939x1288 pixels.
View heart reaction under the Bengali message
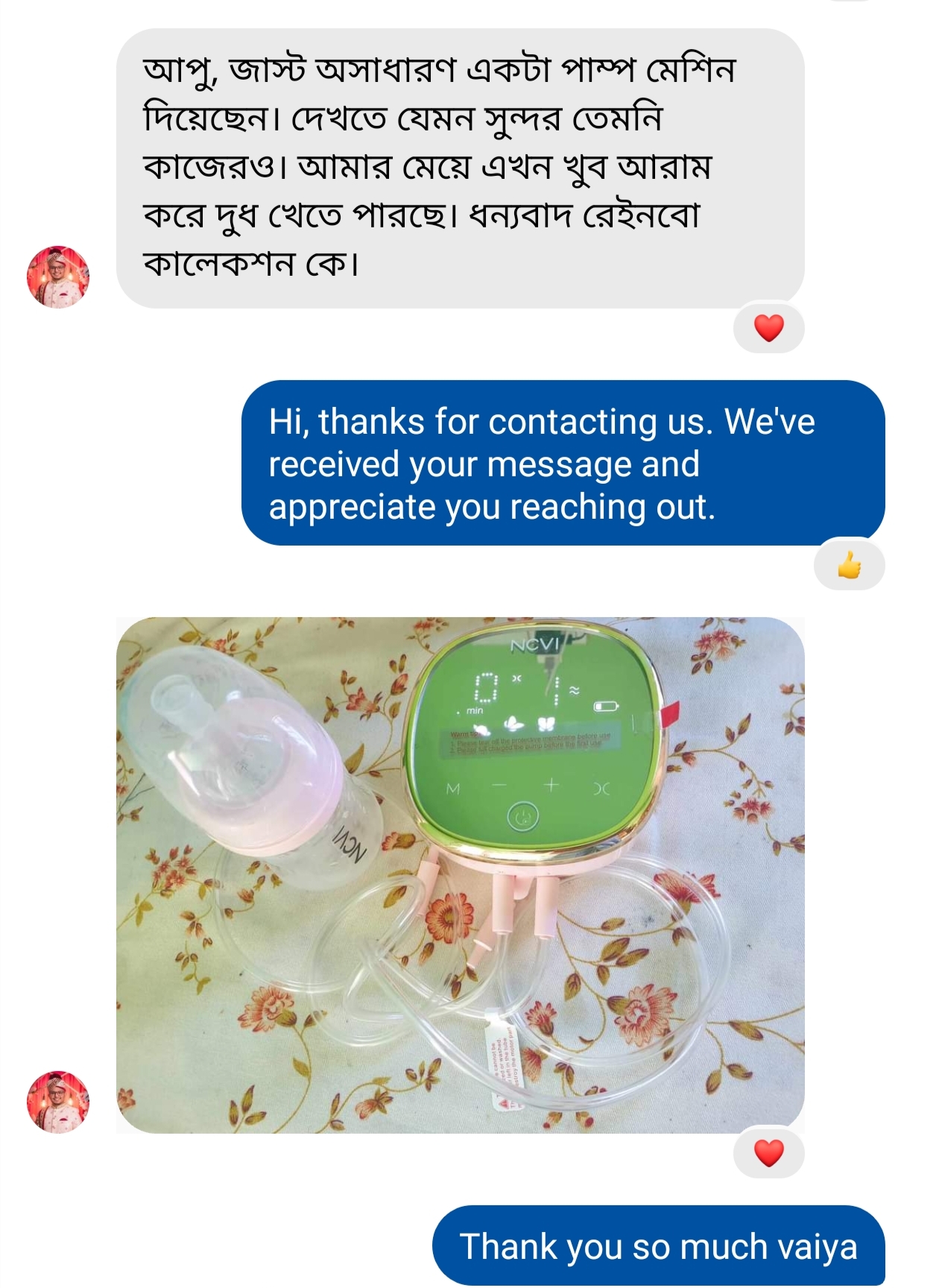click(768, 328)
